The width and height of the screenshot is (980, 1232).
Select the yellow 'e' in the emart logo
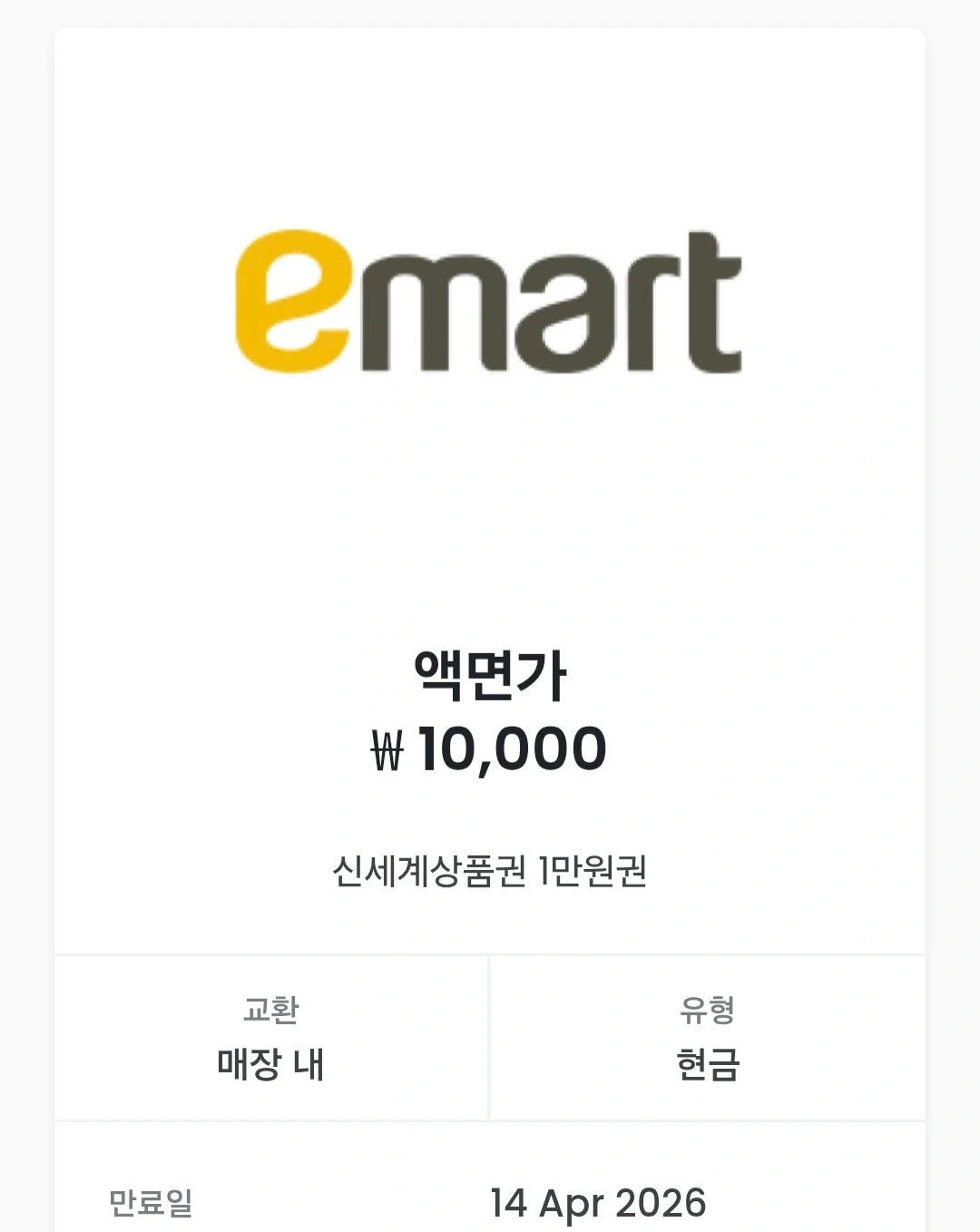[x=286, y=304]
